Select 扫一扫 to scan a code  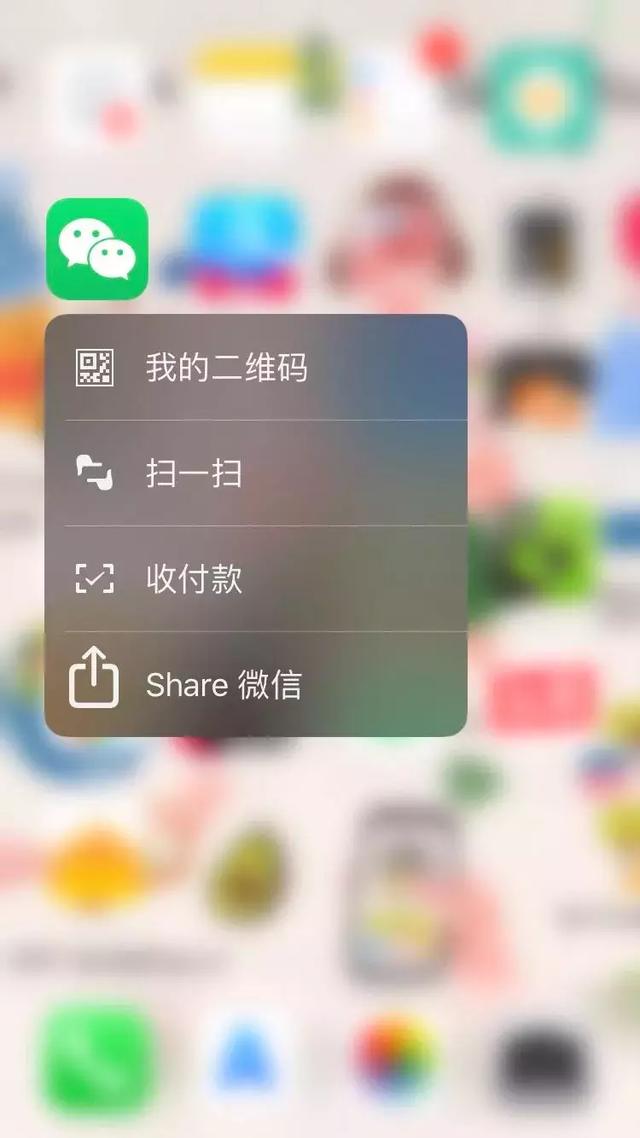(255, 473)
